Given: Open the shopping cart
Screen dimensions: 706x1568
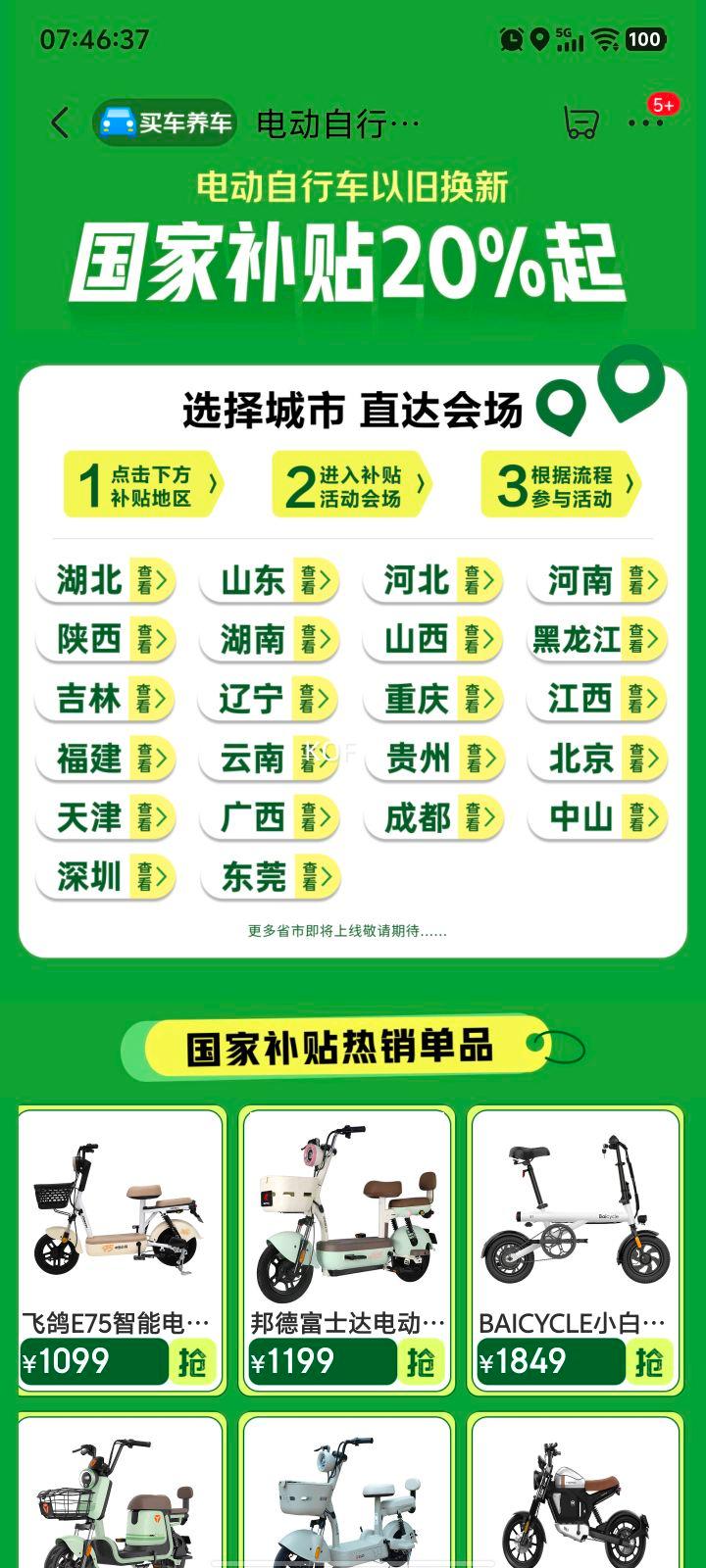Looking at the screenshot, I should click(x=580, y=123).
